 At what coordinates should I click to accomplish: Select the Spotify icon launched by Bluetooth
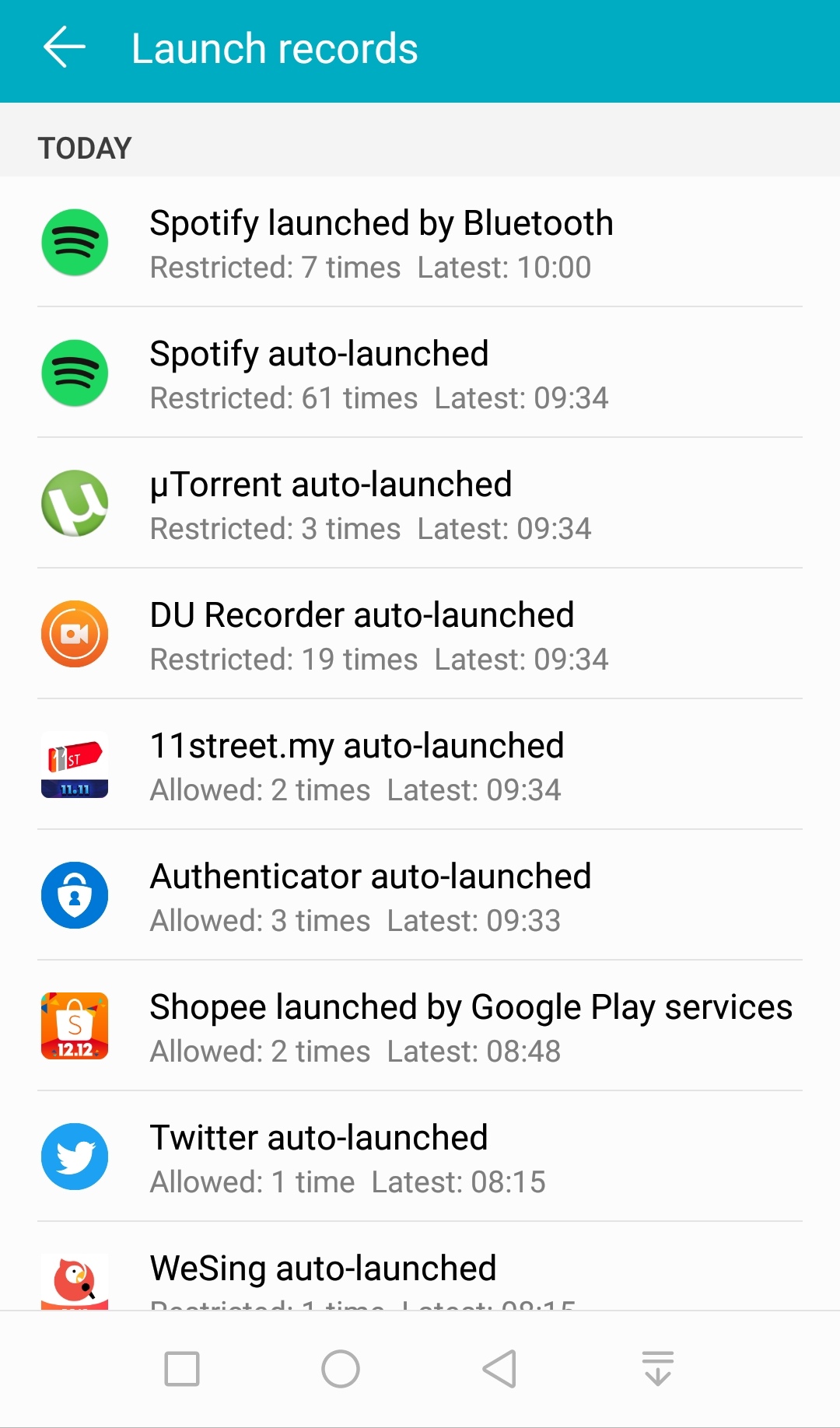(x=74, y=242)
